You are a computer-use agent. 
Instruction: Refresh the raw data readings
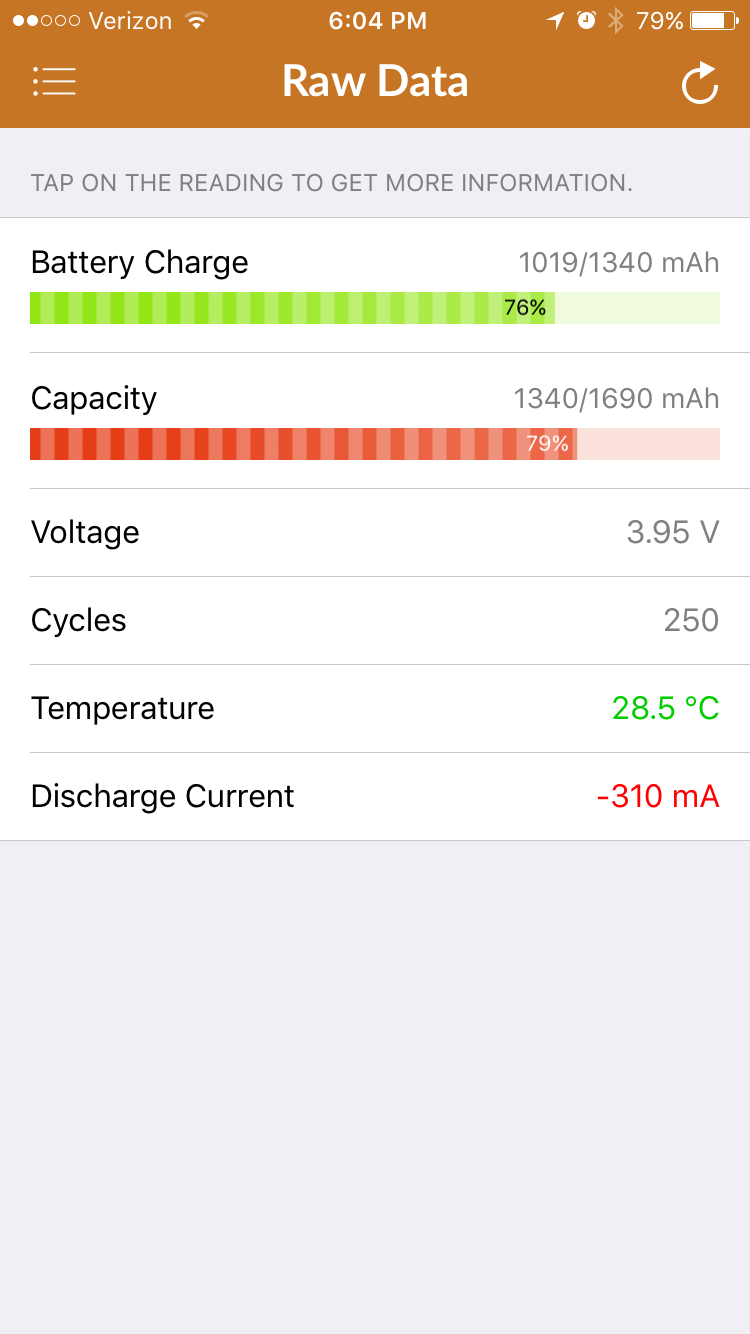click(x=700, y=83)
